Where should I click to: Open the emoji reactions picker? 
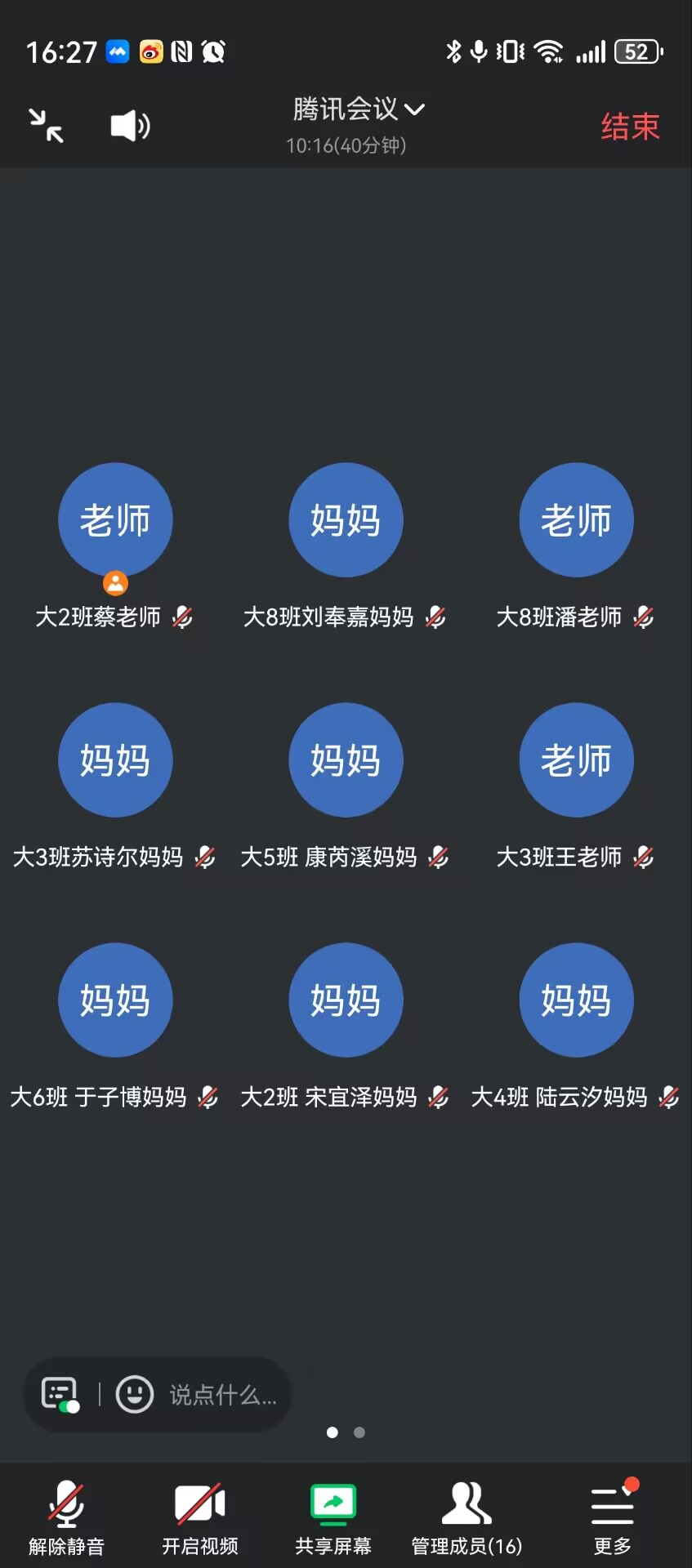click(135, 1394)
